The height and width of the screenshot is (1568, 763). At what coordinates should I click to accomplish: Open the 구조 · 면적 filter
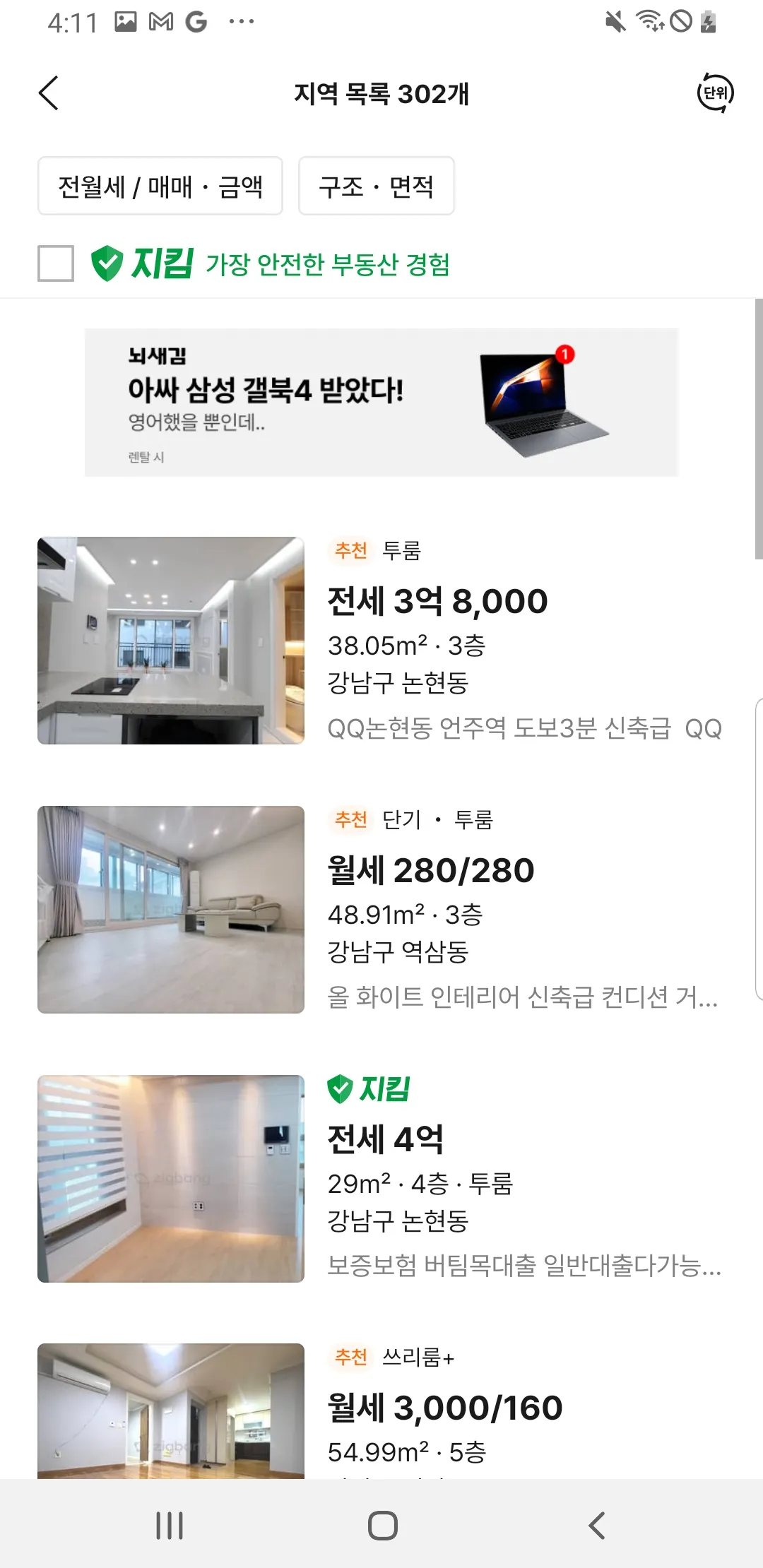pos(376,186)
